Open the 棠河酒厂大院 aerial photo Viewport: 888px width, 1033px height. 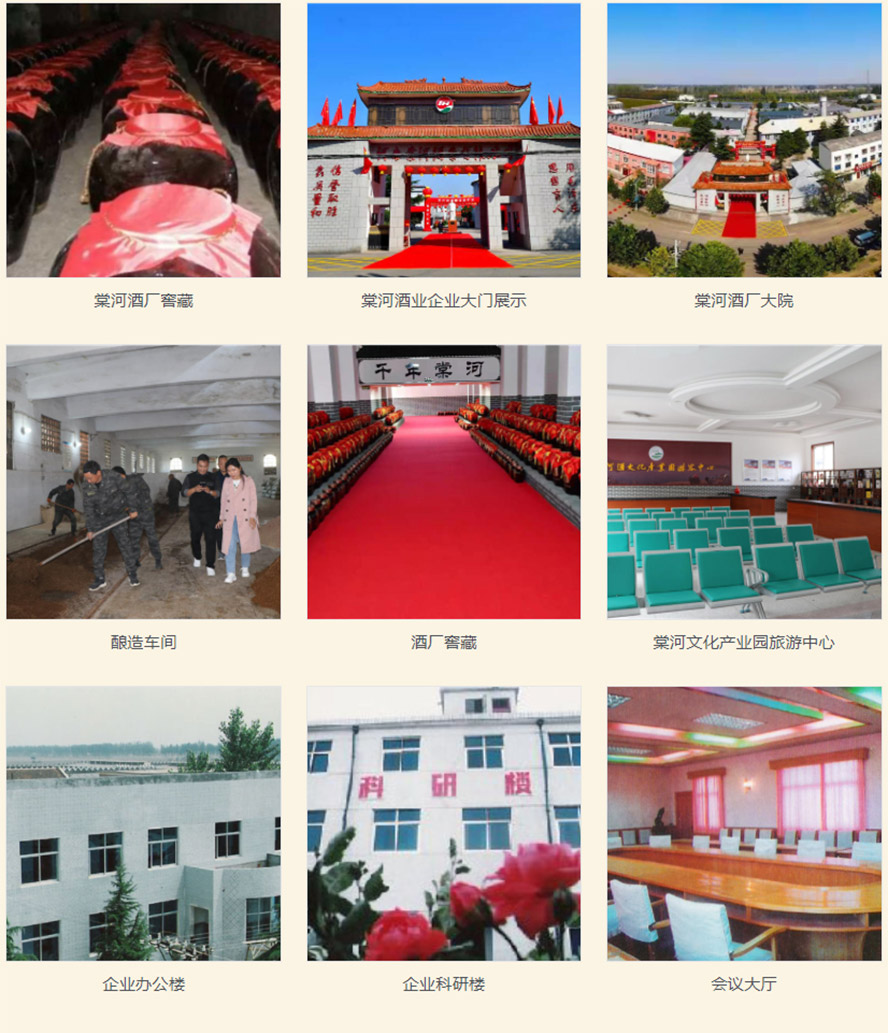click(744, 140)
